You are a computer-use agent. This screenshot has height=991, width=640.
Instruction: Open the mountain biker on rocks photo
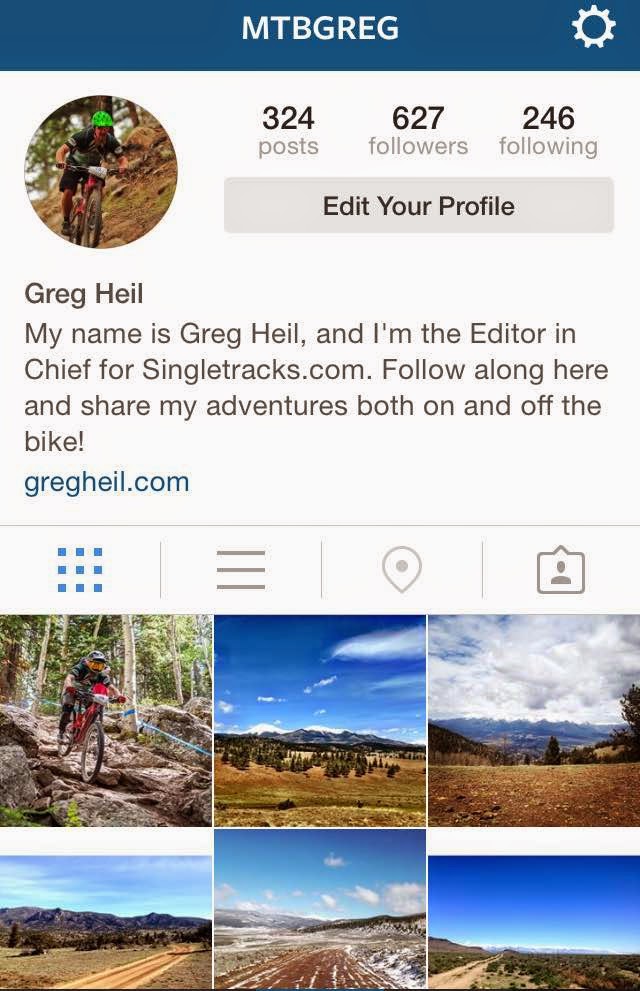tap(106, 720)
